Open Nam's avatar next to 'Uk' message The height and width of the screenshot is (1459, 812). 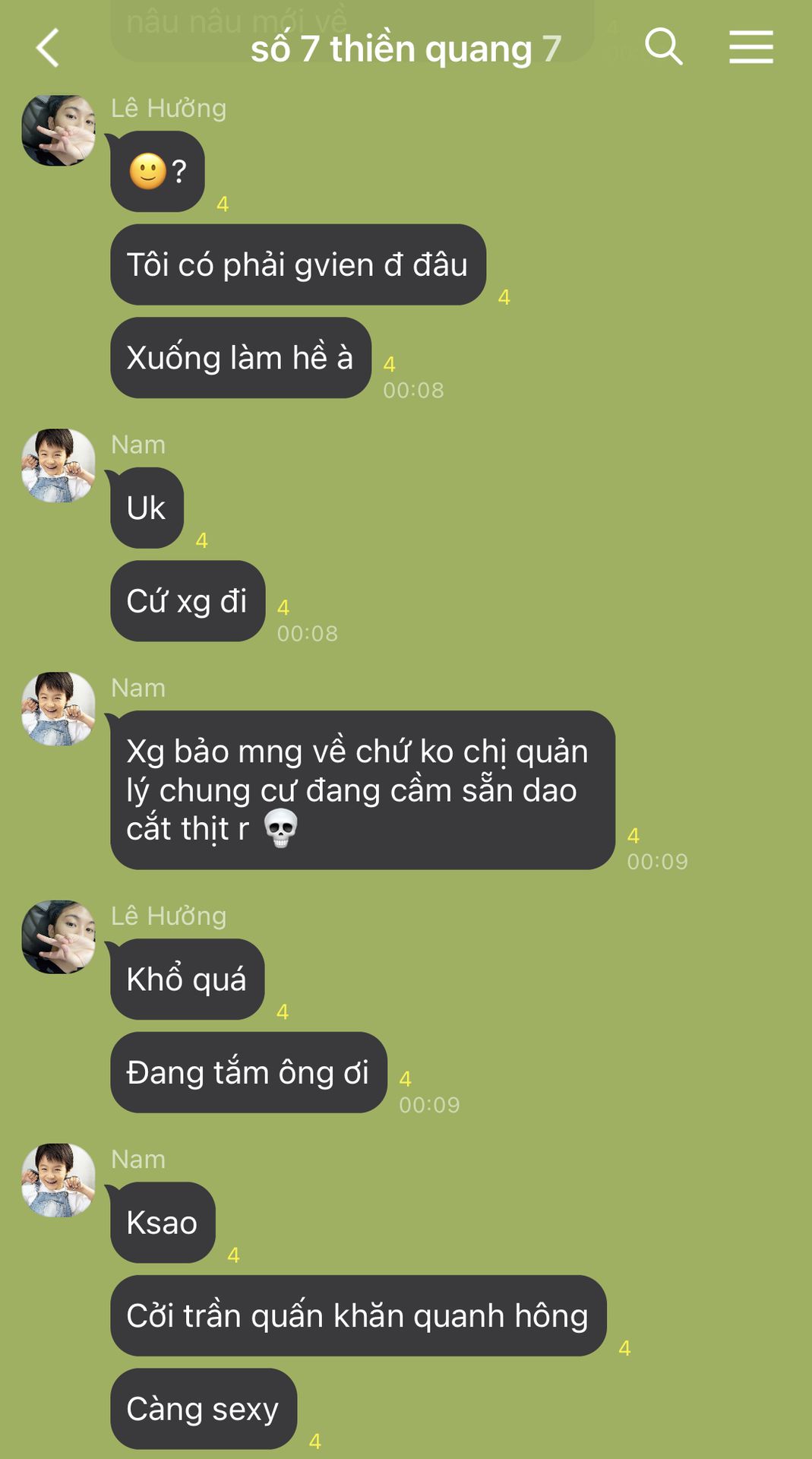[58, 465]
